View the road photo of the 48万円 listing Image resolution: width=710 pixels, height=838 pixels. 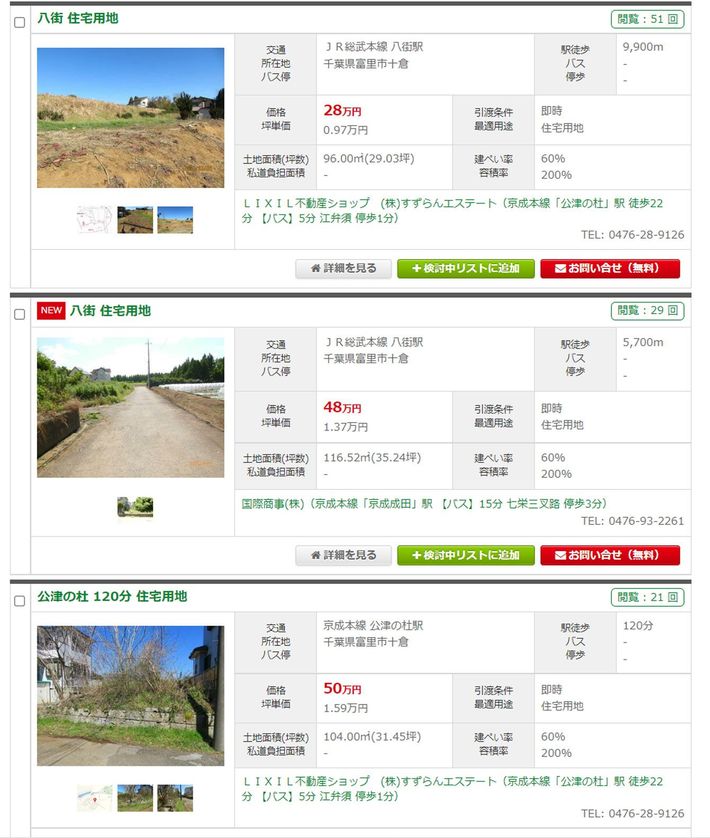pyautogui.click(x=130, y=407)
